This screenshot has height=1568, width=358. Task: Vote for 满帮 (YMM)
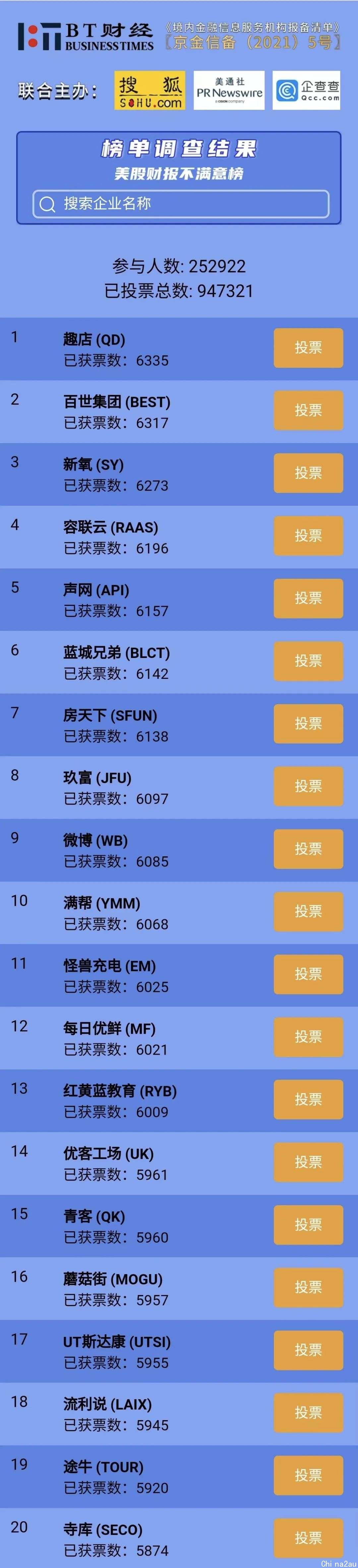coord(308,911)
